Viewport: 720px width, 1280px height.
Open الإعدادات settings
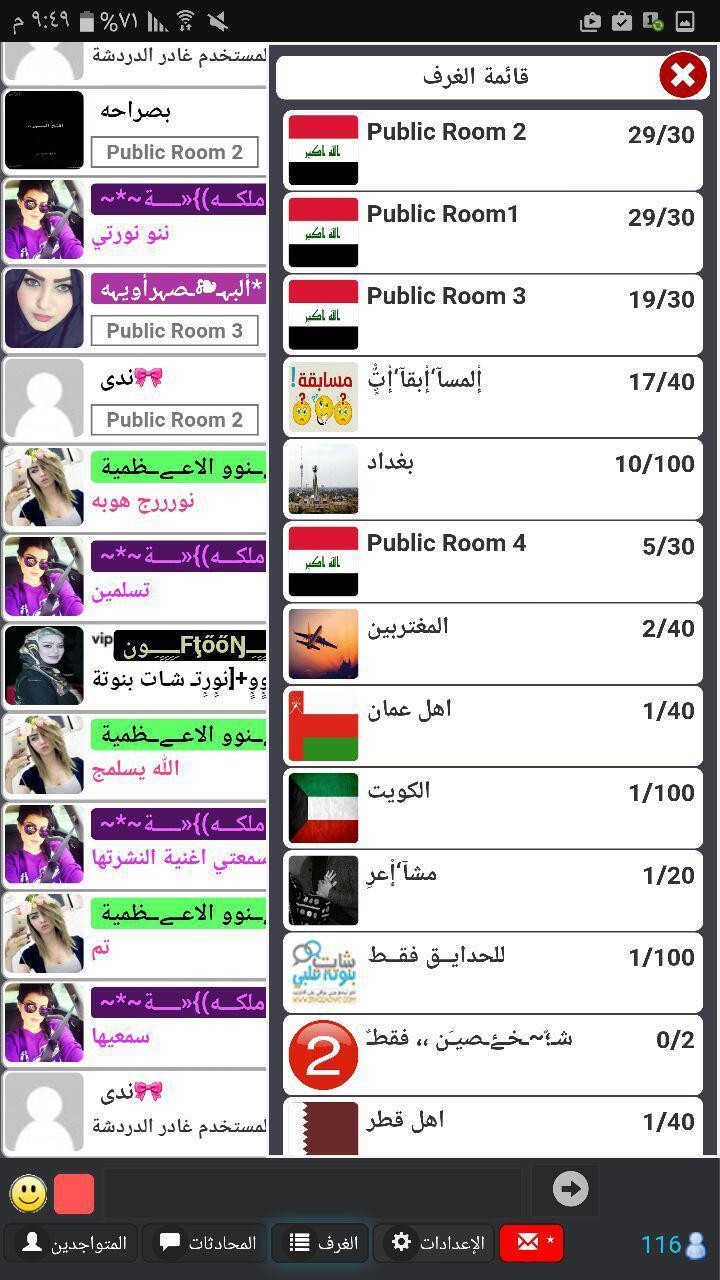click(x=437, y=1243)
